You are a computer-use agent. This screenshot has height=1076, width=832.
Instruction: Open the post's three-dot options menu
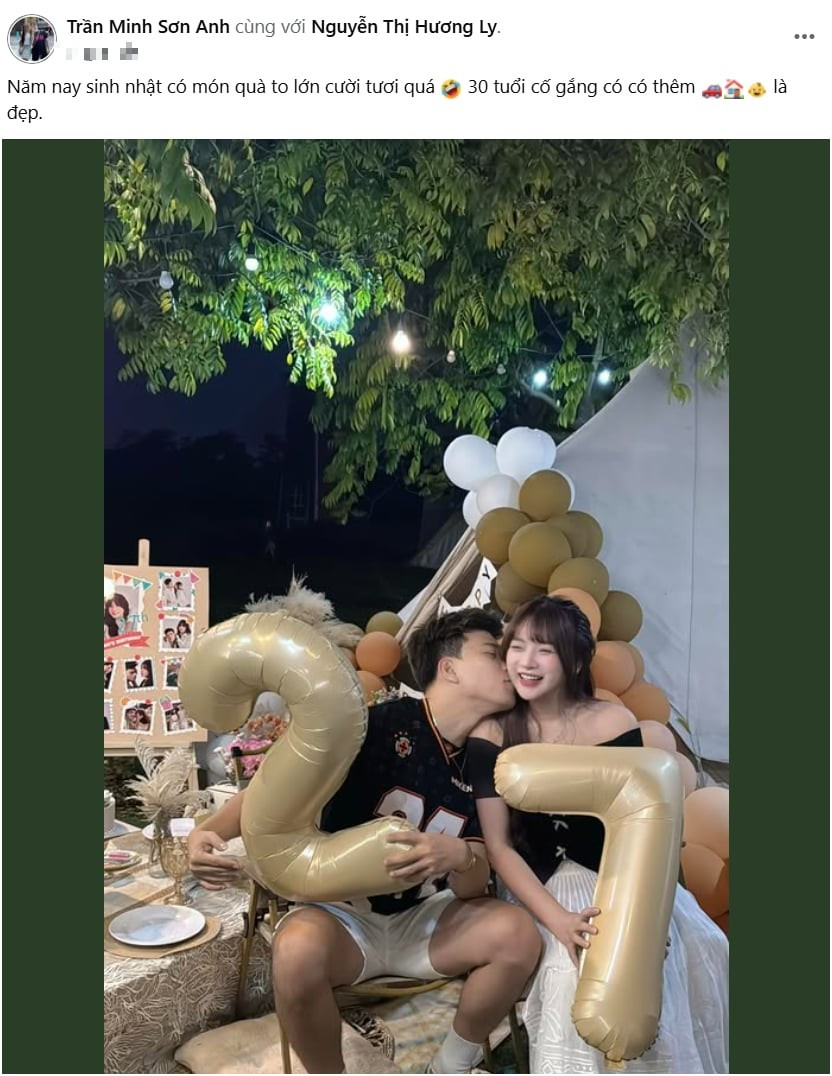pos(804,37)
